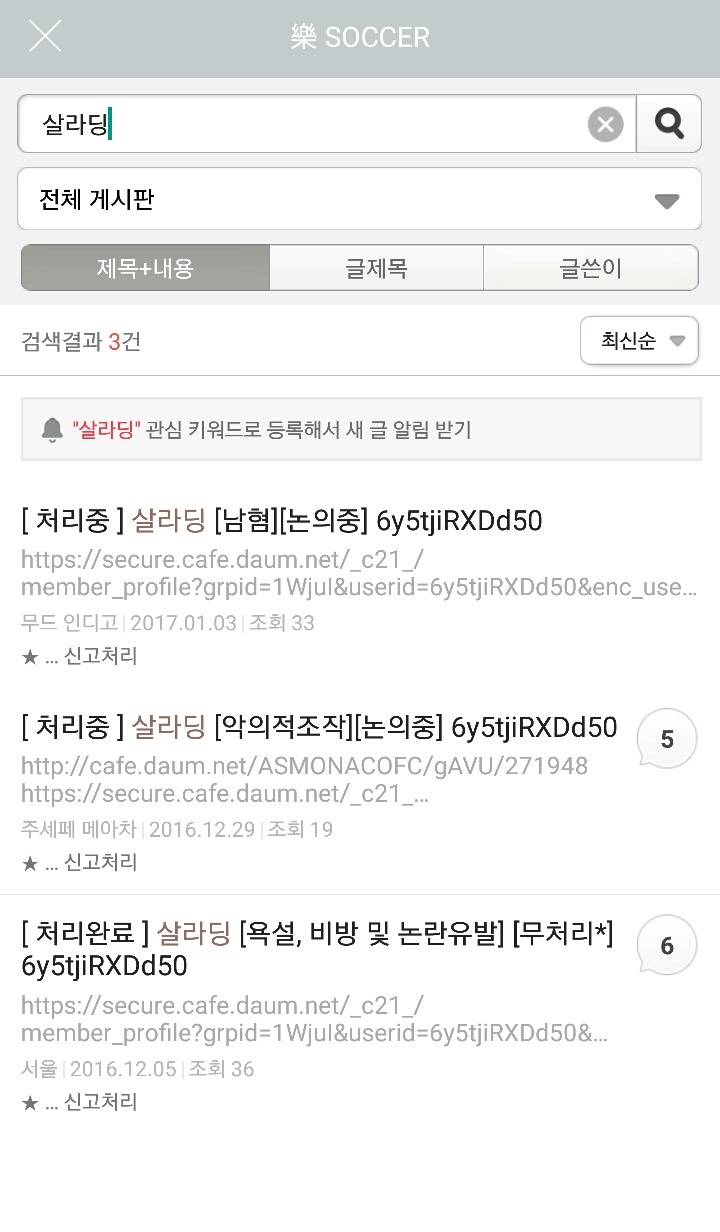Tap the magnifier icon to search

pyautogui.click(x=669, y=123)
